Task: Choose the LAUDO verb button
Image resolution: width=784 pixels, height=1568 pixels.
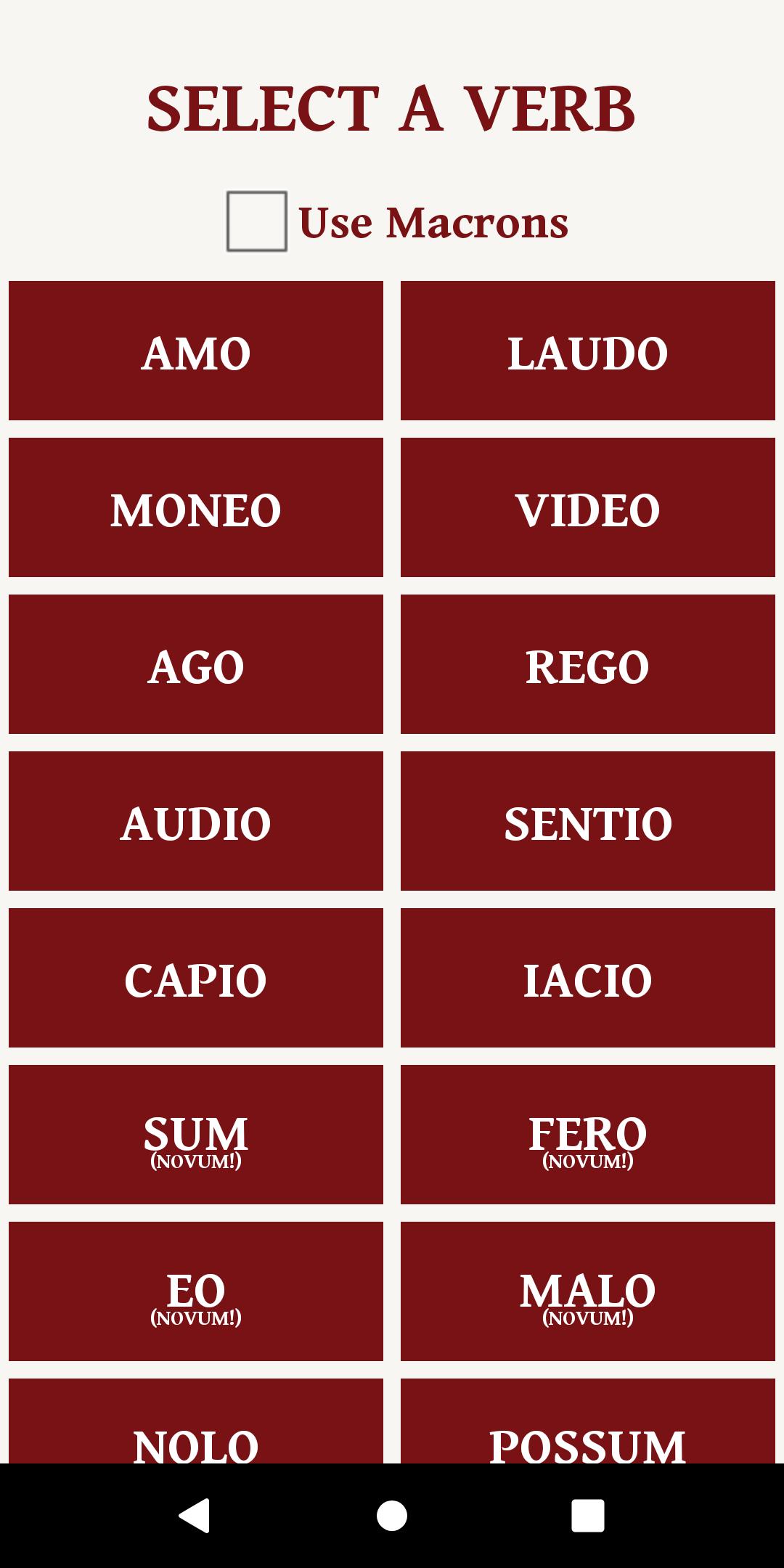Action: point(588,351)
